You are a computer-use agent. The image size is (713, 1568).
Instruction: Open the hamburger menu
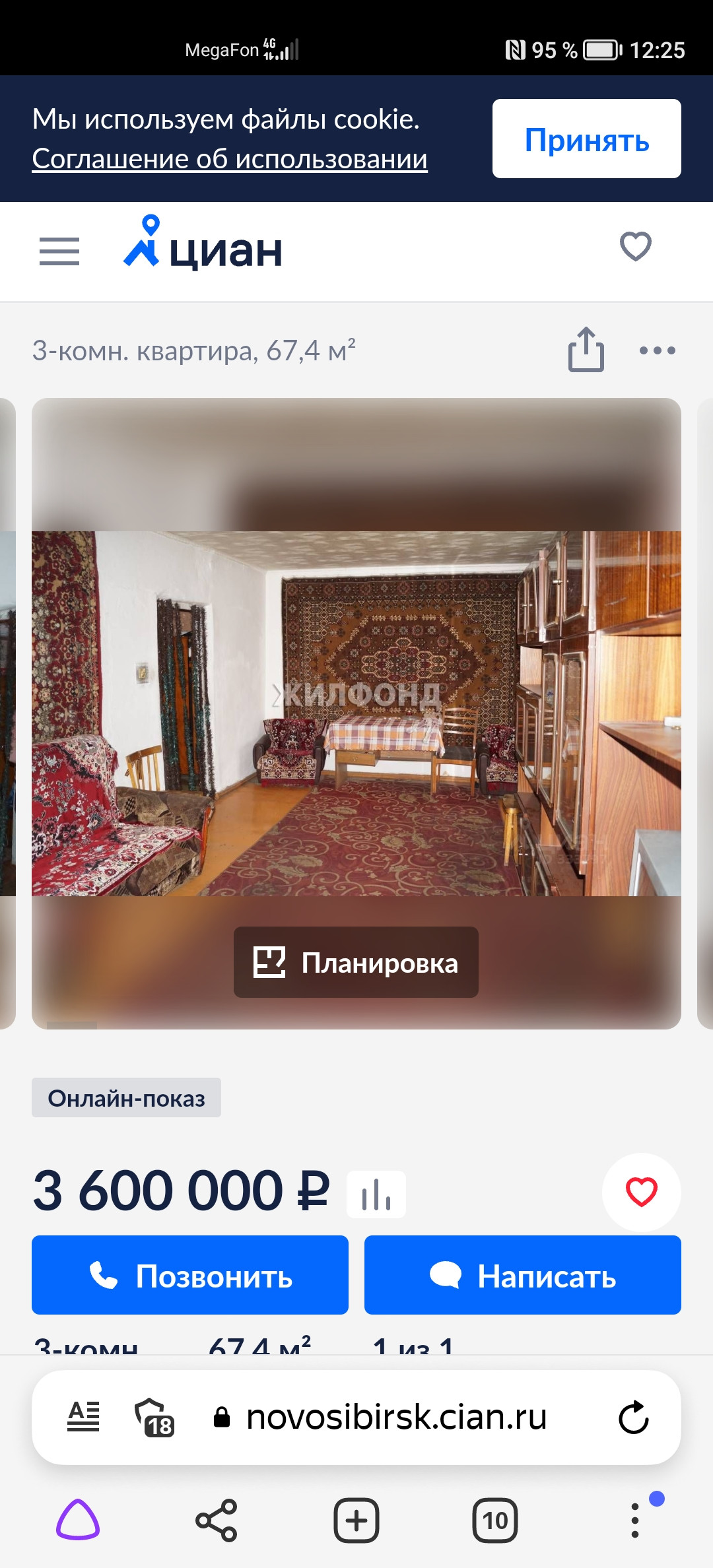pos(59,251)
